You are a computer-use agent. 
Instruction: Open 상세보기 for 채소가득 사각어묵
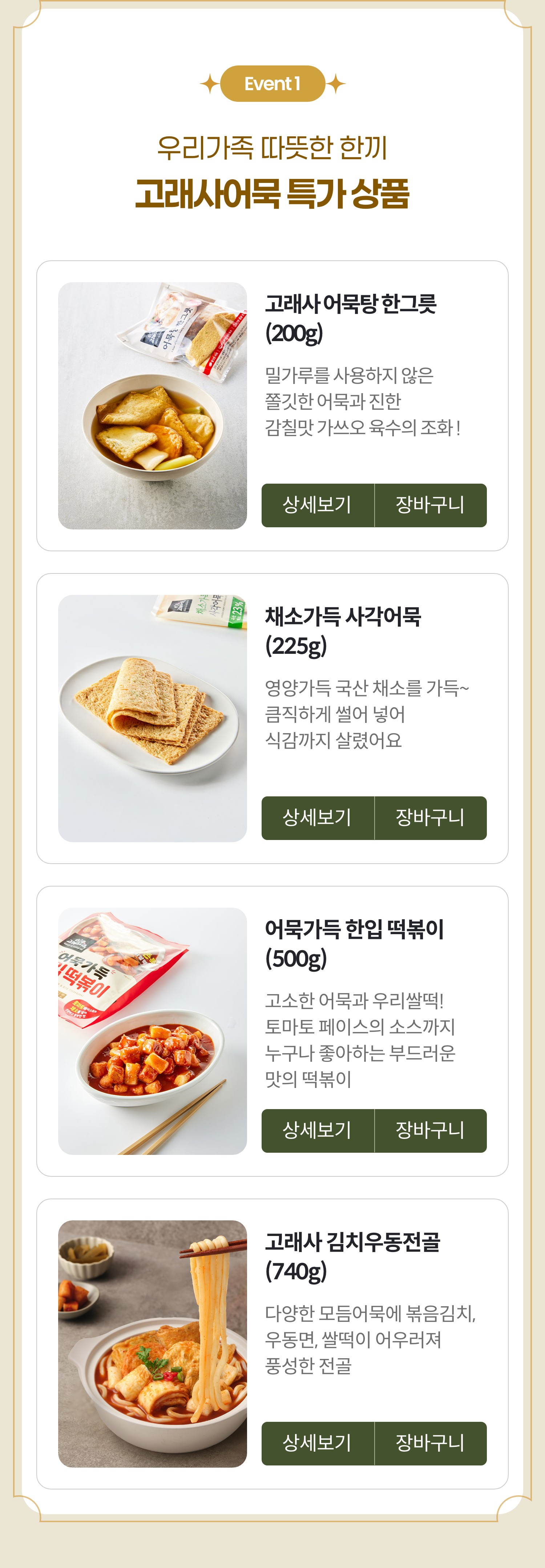317,819
